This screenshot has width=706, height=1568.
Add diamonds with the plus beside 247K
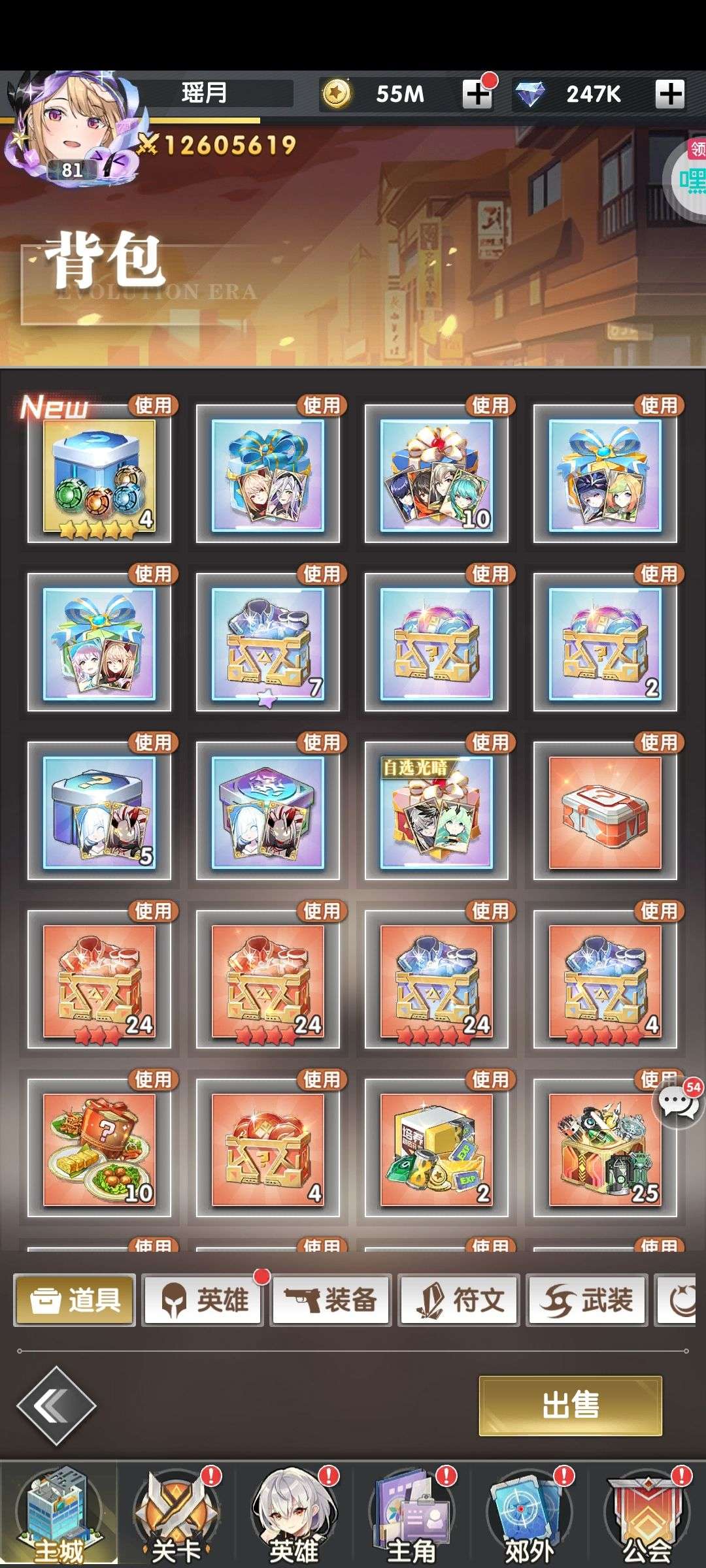[670, 94]
